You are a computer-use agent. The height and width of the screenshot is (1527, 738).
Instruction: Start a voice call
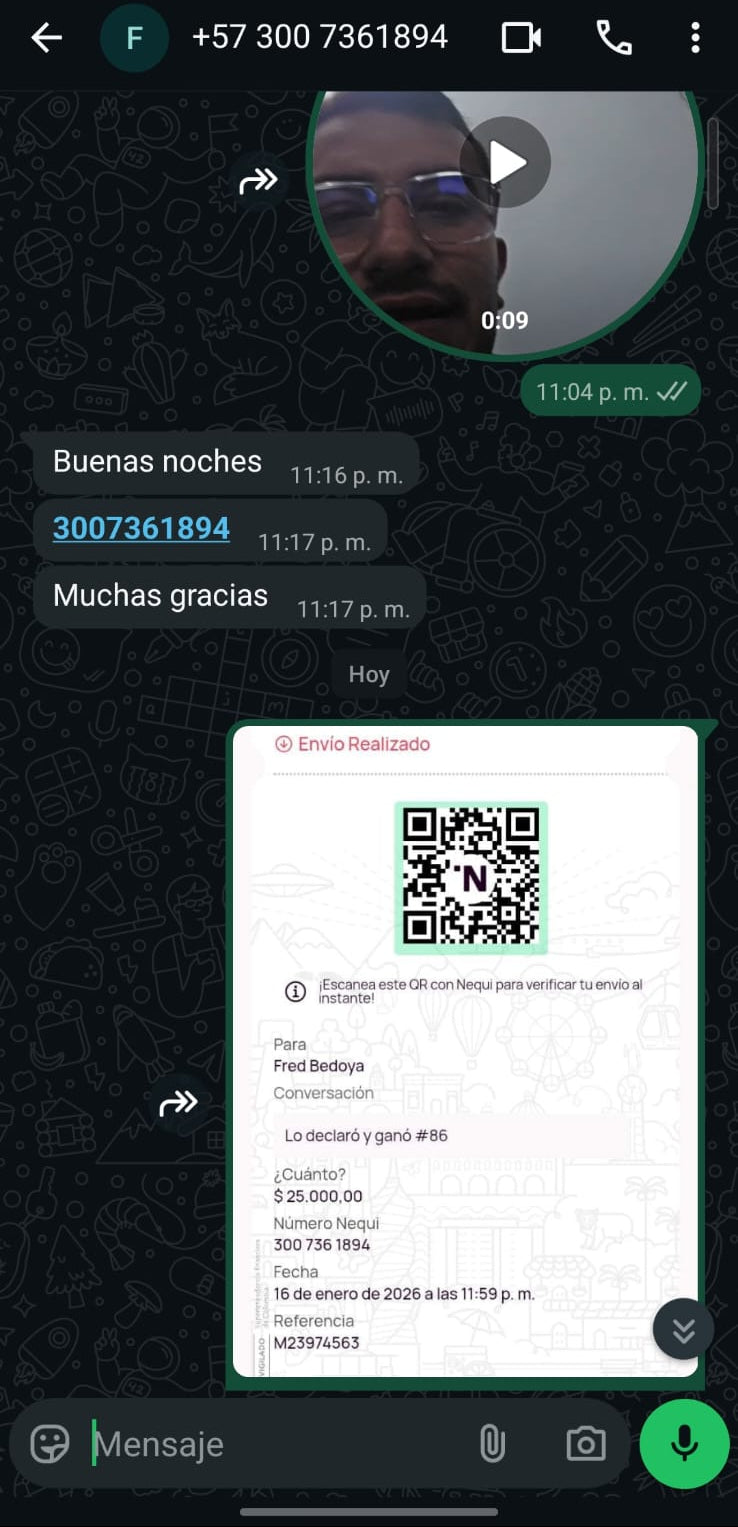click(613, 38)
